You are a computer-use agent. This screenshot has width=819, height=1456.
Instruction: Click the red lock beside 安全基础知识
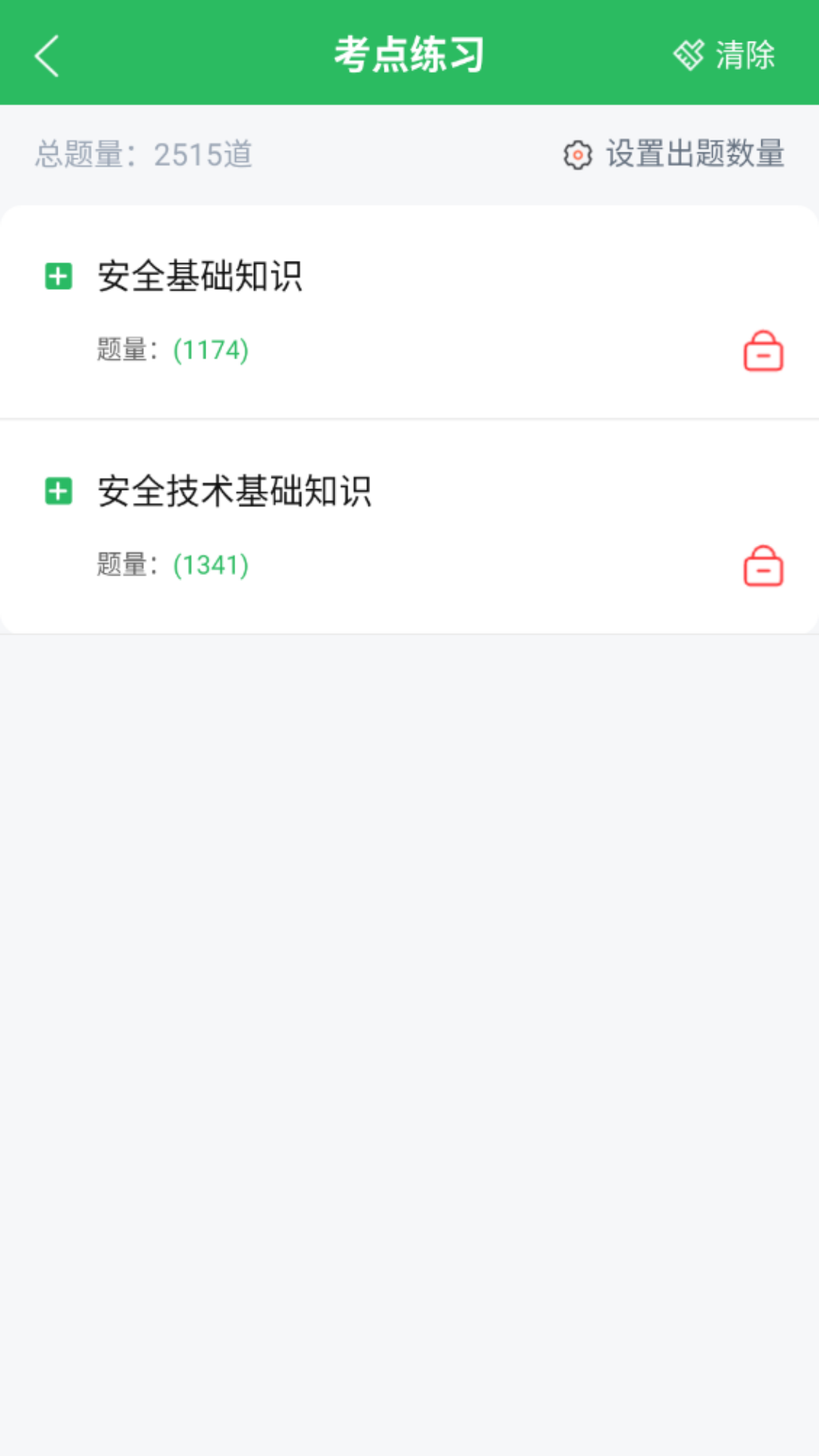pos(763,352)
